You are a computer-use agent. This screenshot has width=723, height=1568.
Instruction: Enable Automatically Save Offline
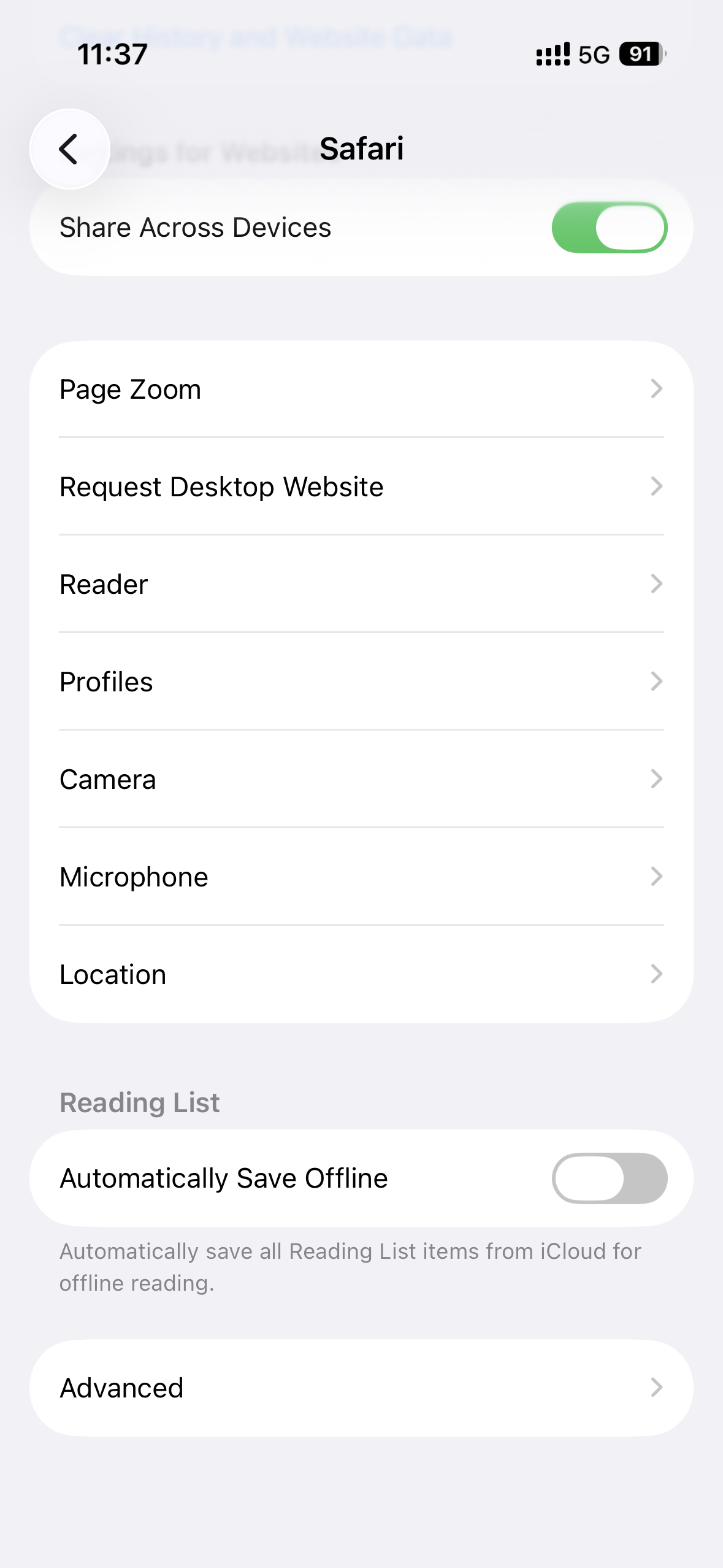(x=609, y=1177)
